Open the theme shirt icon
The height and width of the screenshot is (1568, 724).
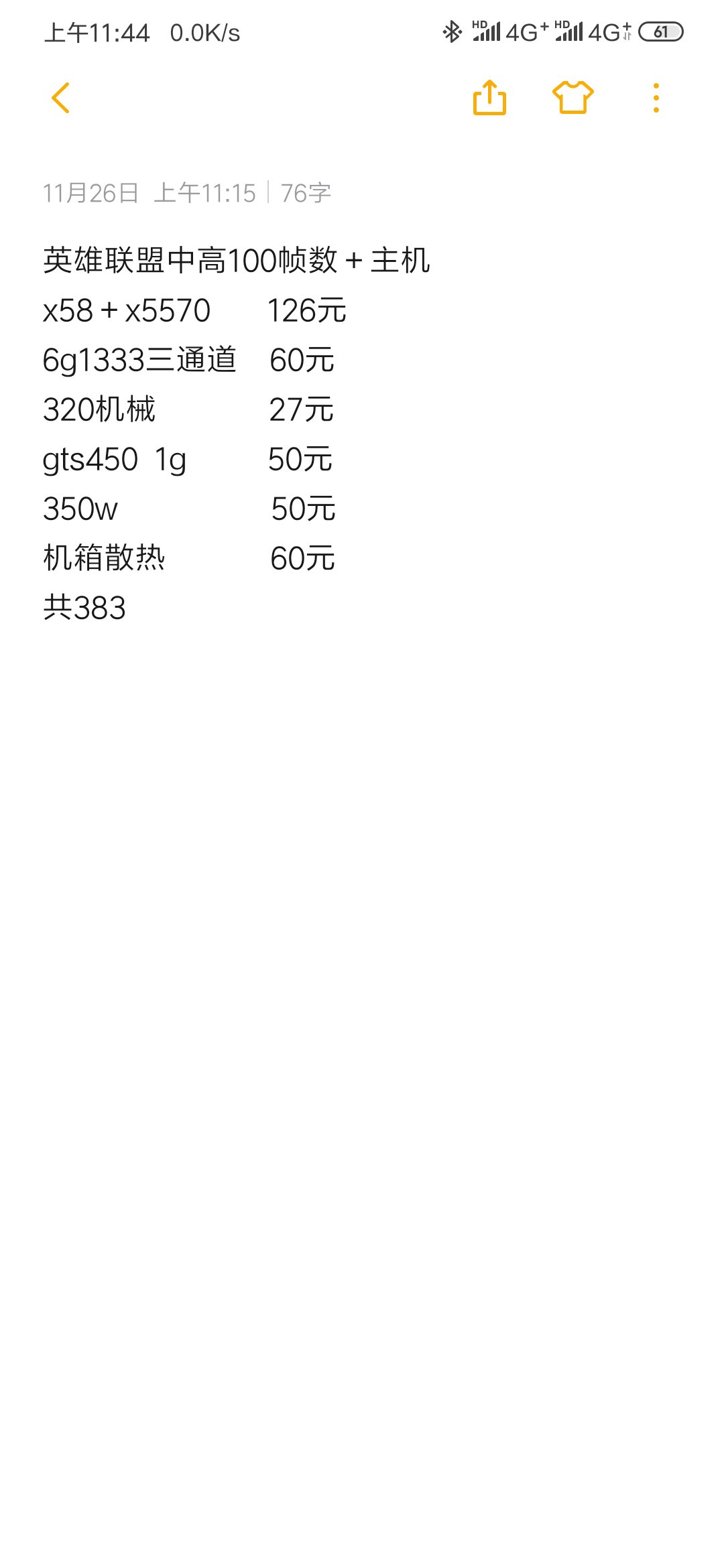click(x=573, y=98)
